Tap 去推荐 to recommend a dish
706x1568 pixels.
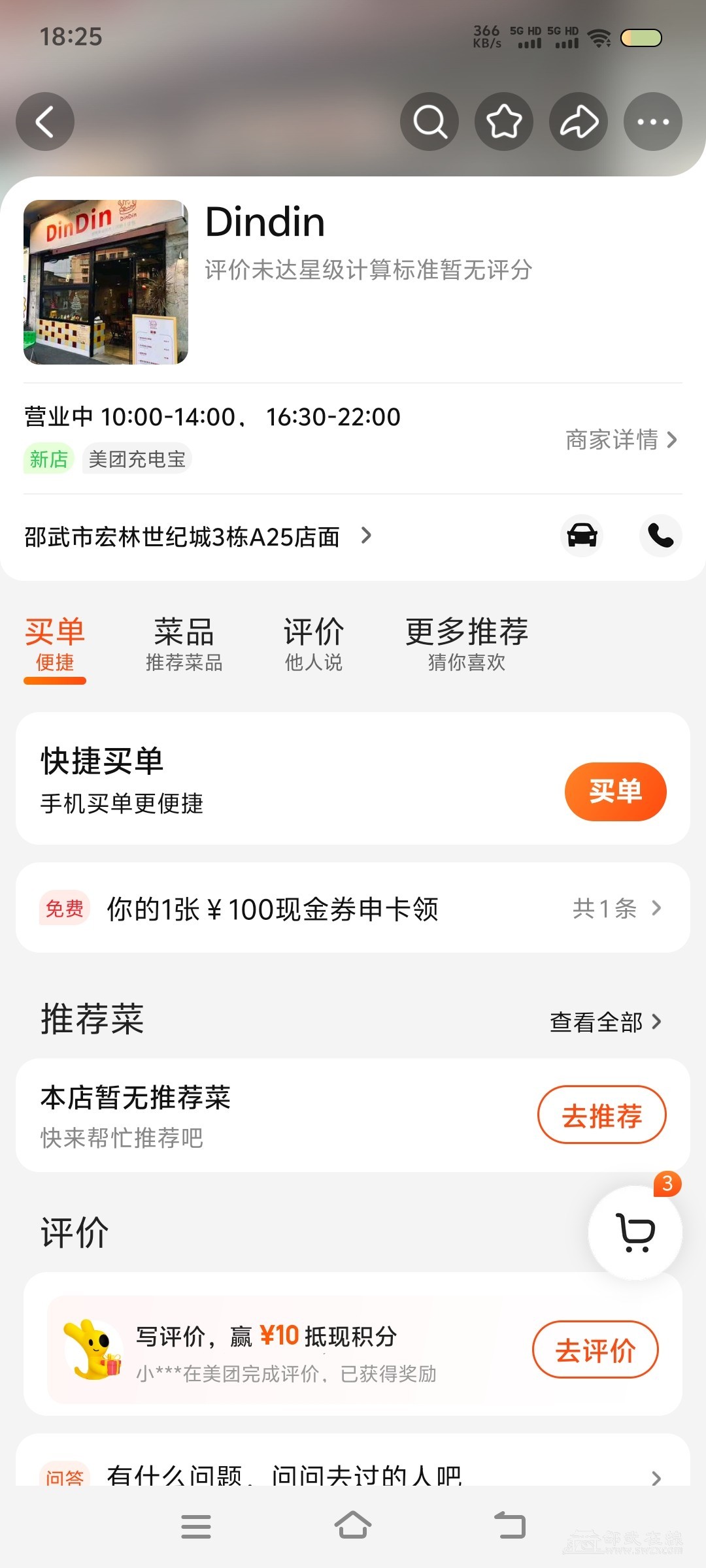click(601, 1115)
